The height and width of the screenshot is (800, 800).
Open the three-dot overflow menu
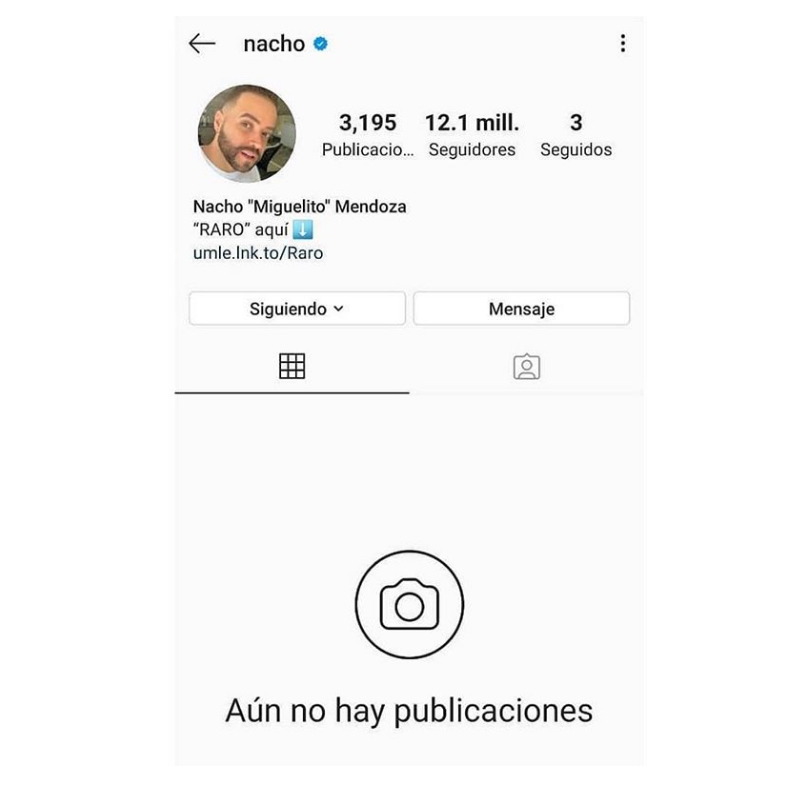pyautogui.click(x=622, y=43)
